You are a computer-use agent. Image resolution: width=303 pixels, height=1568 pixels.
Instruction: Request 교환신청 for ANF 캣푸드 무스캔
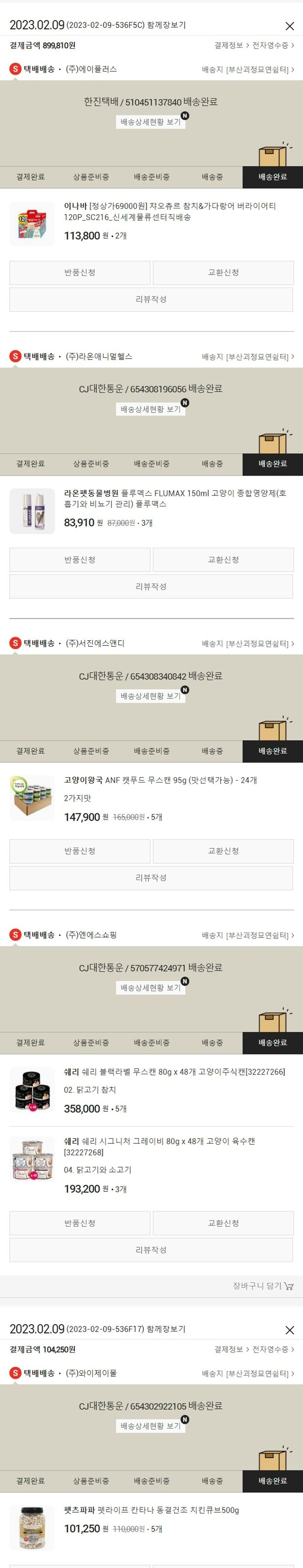(223, 851)
